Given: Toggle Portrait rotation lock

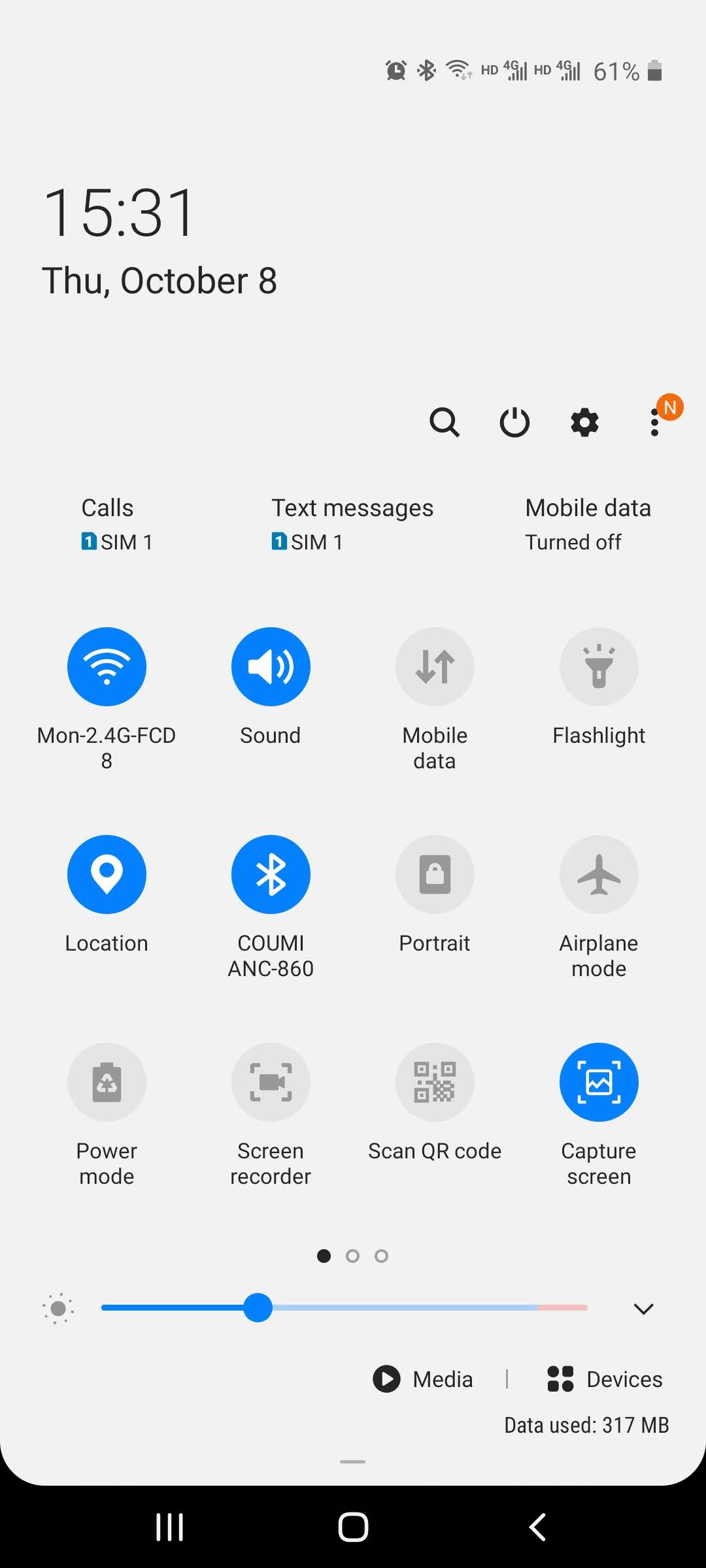Looking at the screenshot, I should click(435, 874).
